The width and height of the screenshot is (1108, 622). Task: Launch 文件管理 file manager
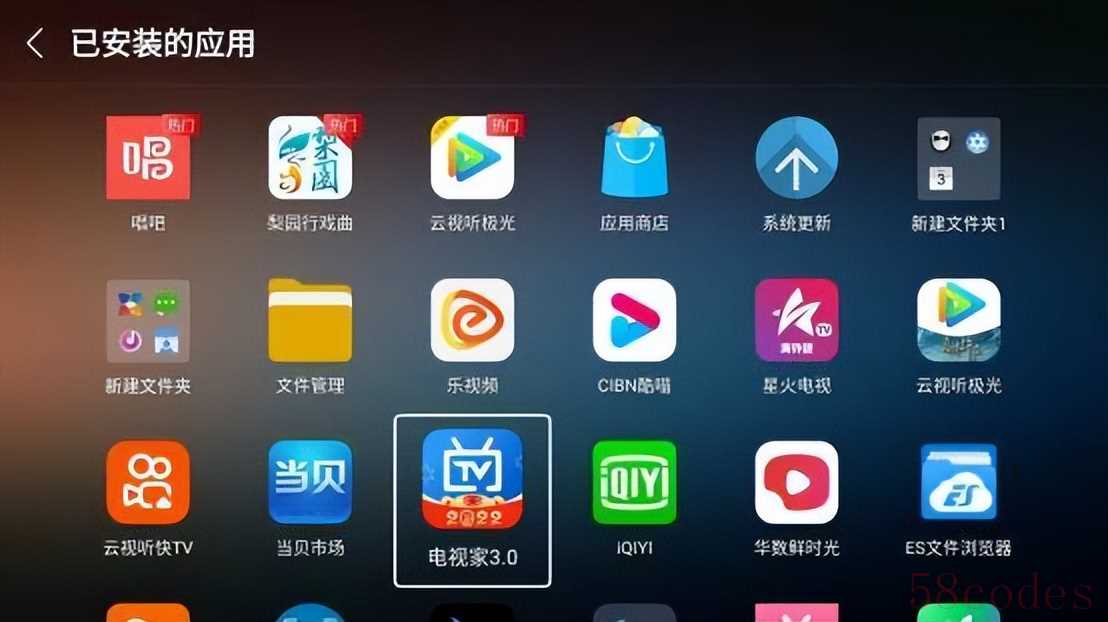point(310,321)
